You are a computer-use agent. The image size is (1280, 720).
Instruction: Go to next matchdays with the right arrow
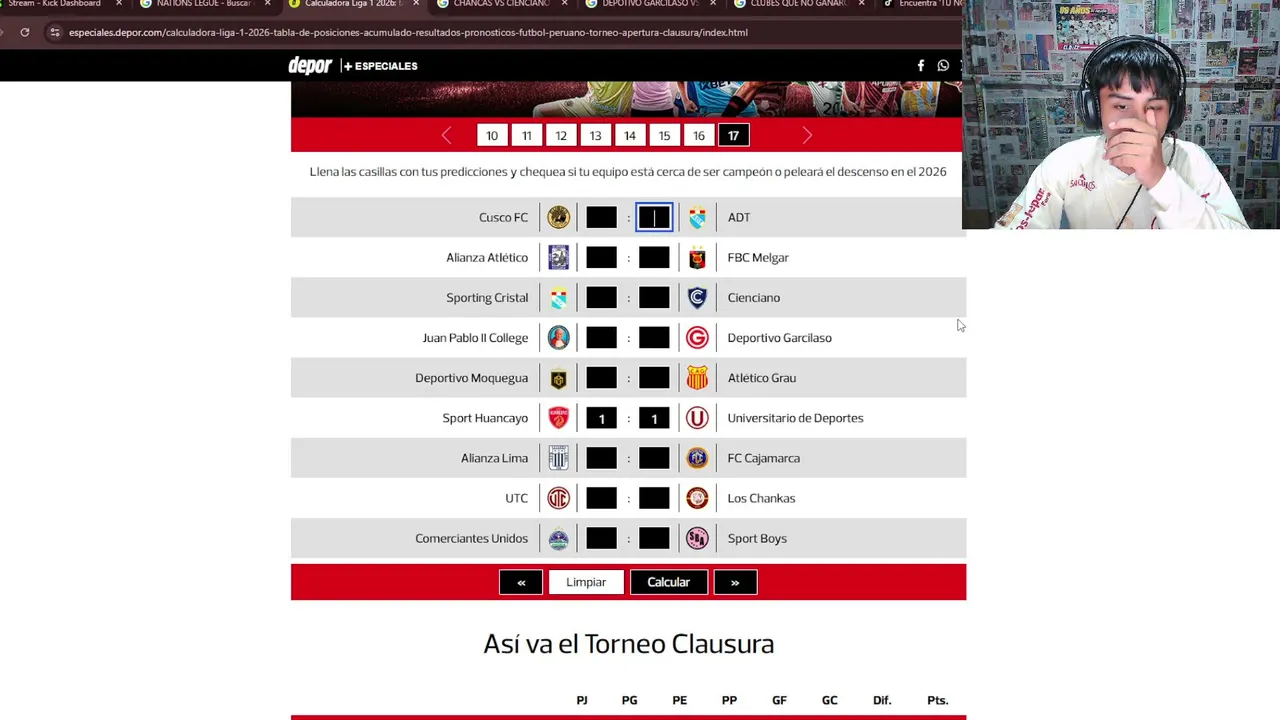coord(807,136)
